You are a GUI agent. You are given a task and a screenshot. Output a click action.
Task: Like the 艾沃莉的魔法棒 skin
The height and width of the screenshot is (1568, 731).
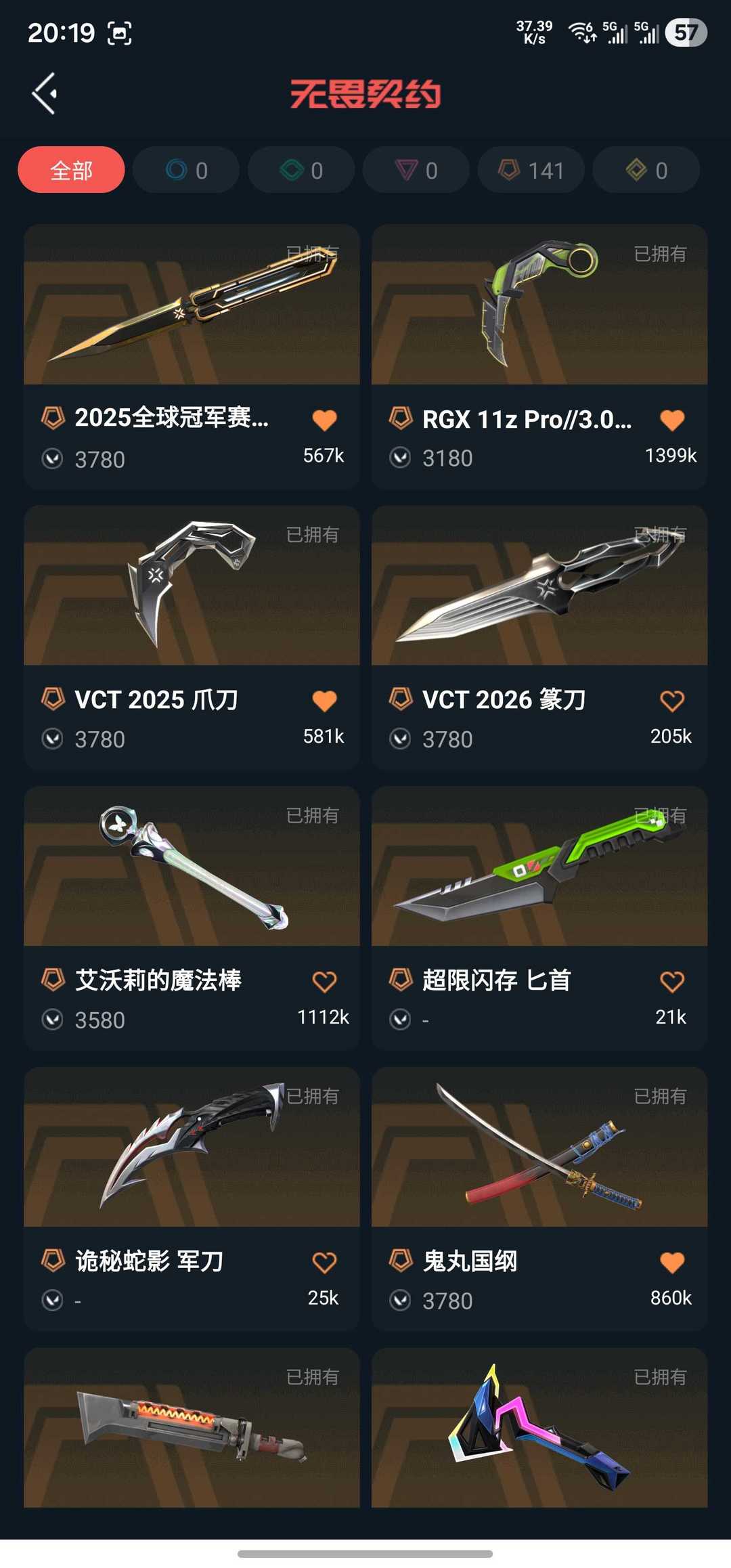point(324,982)
